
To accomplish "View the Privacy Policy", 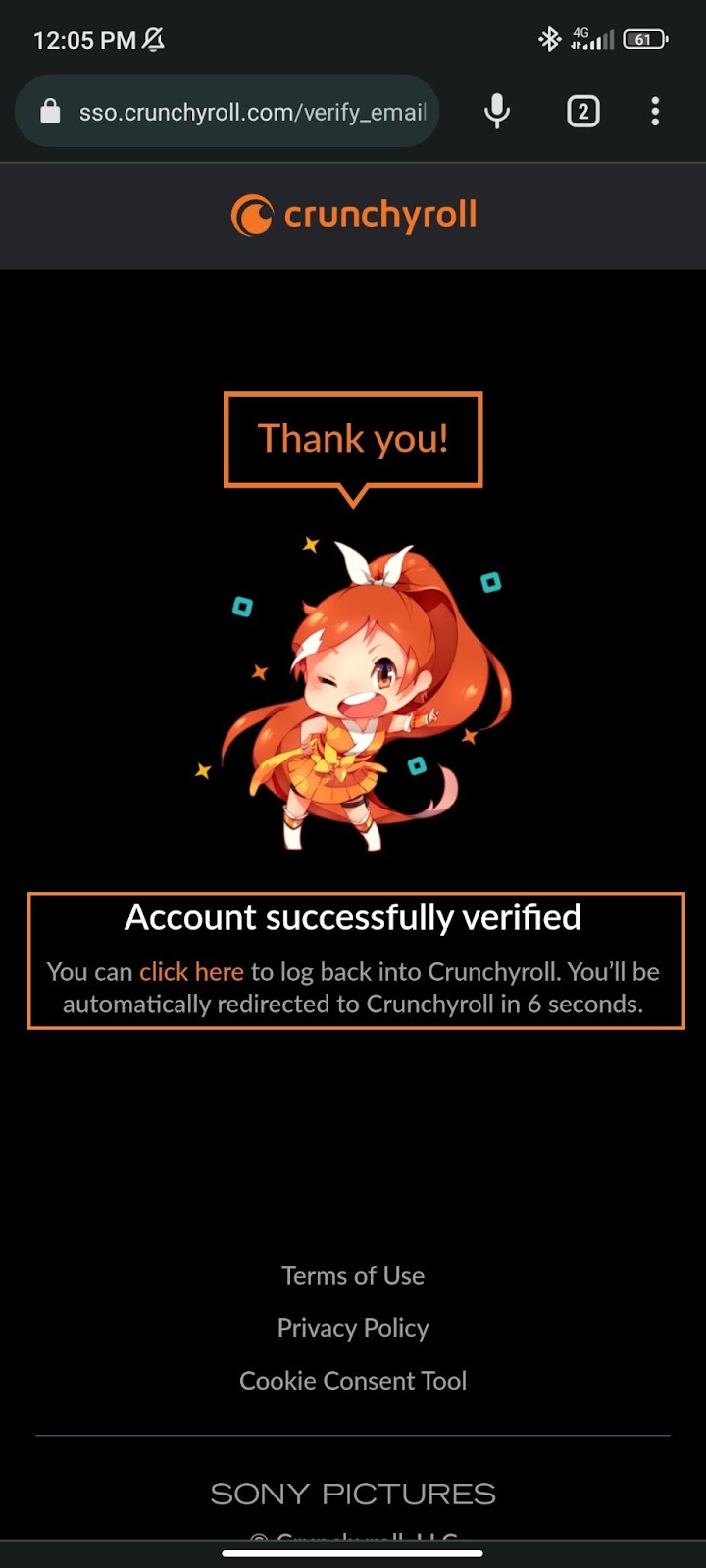I will 353,1327.
